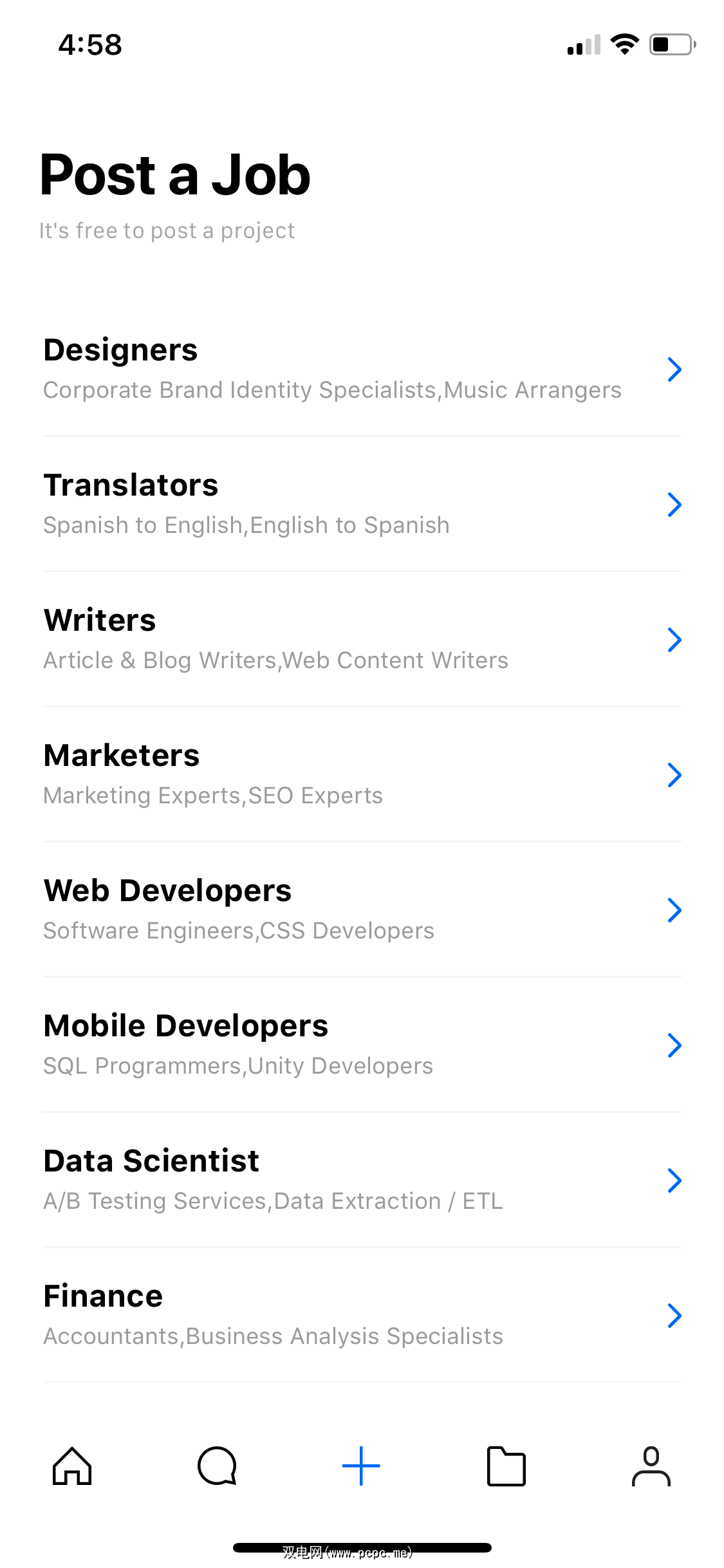Open the Designers category
The image size is (724, 1568).
[360, 369]
